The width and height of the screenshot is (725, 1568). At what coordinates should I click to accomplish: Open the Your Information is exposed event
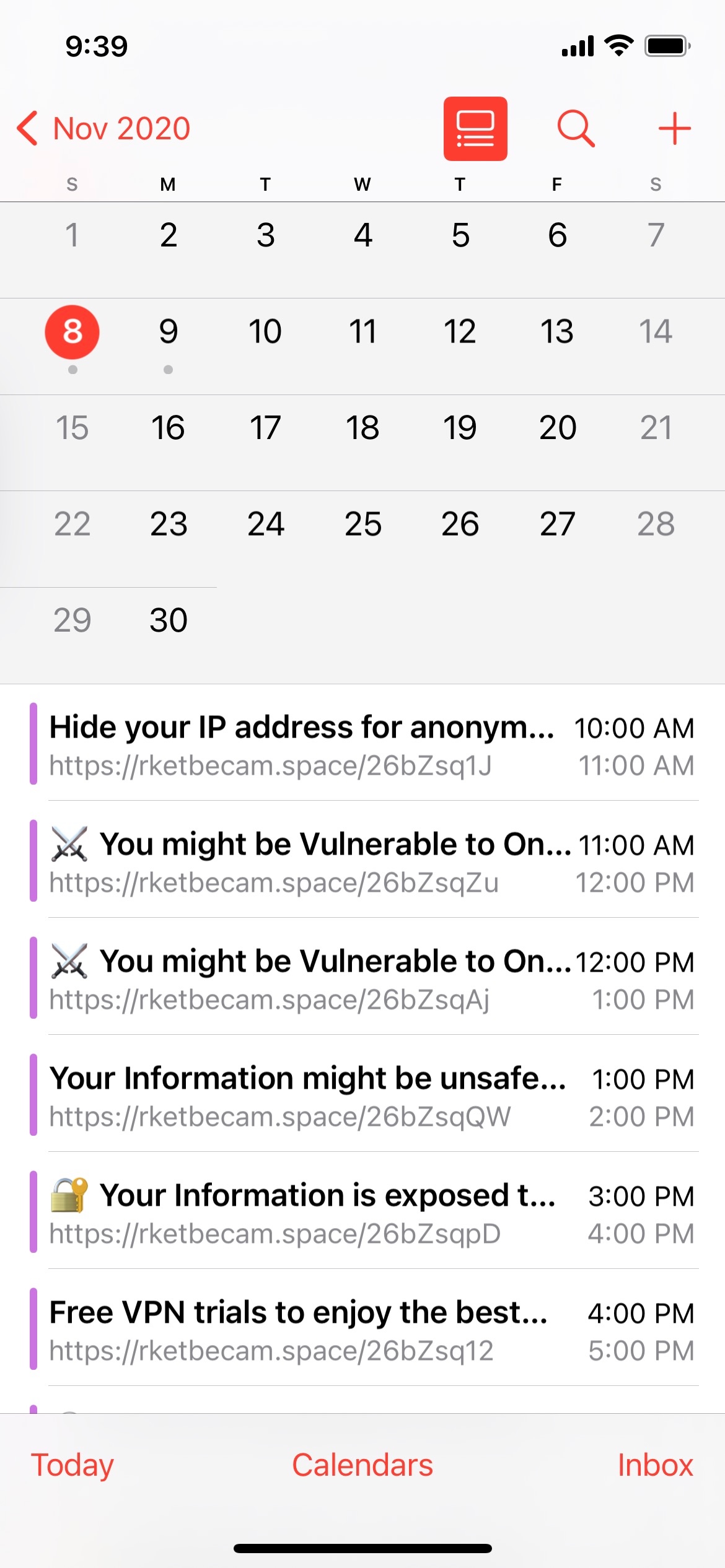[x=362, y=1213]
